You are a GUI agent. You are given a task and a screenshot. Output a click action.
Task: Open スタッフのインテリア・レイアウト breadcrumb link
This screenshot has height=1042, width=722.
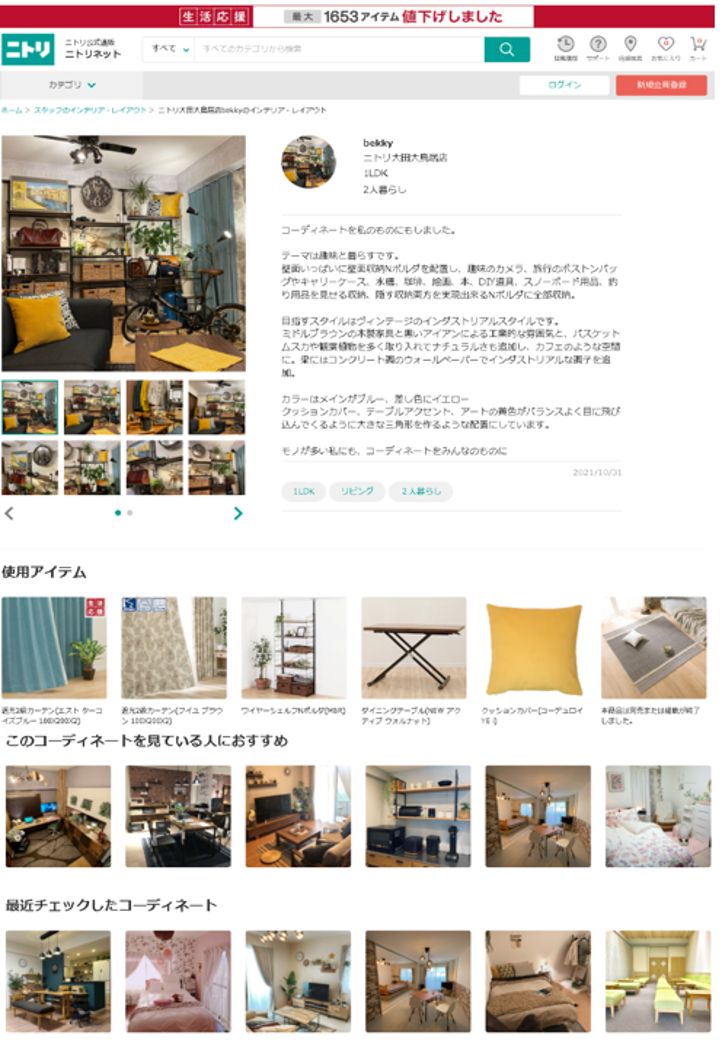point(90,110)
